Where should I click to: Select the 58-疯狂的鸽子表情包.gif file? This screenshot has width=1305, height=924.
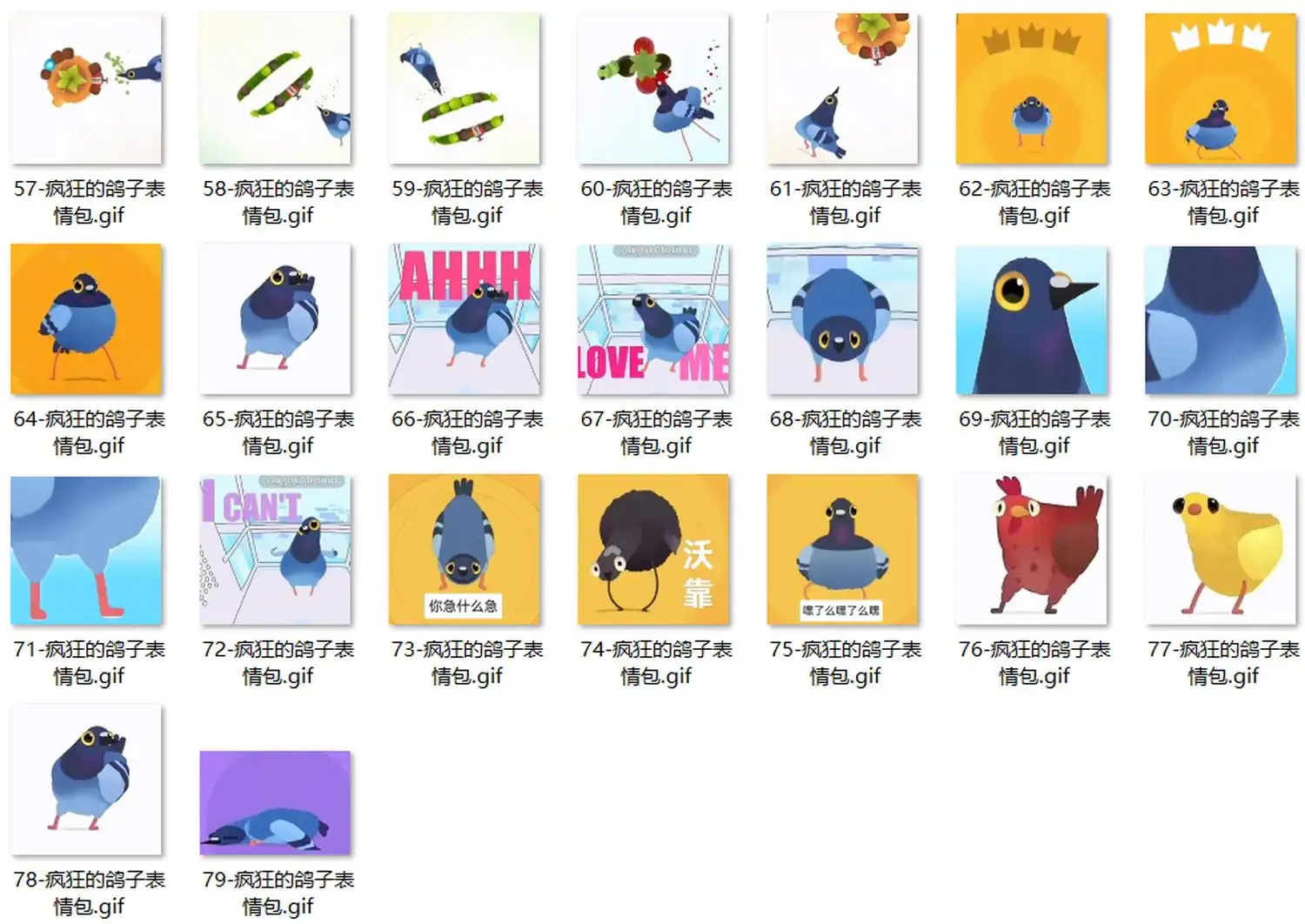click(x=275, y=89)
